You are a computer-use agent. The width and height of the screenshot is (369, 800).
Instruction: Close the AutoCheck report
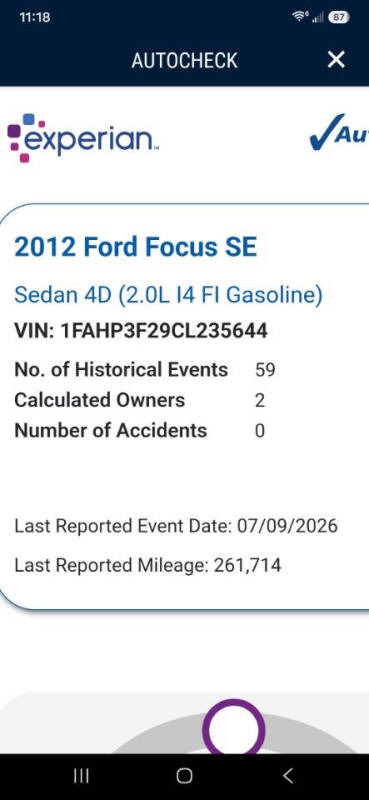tap(336, 60)
